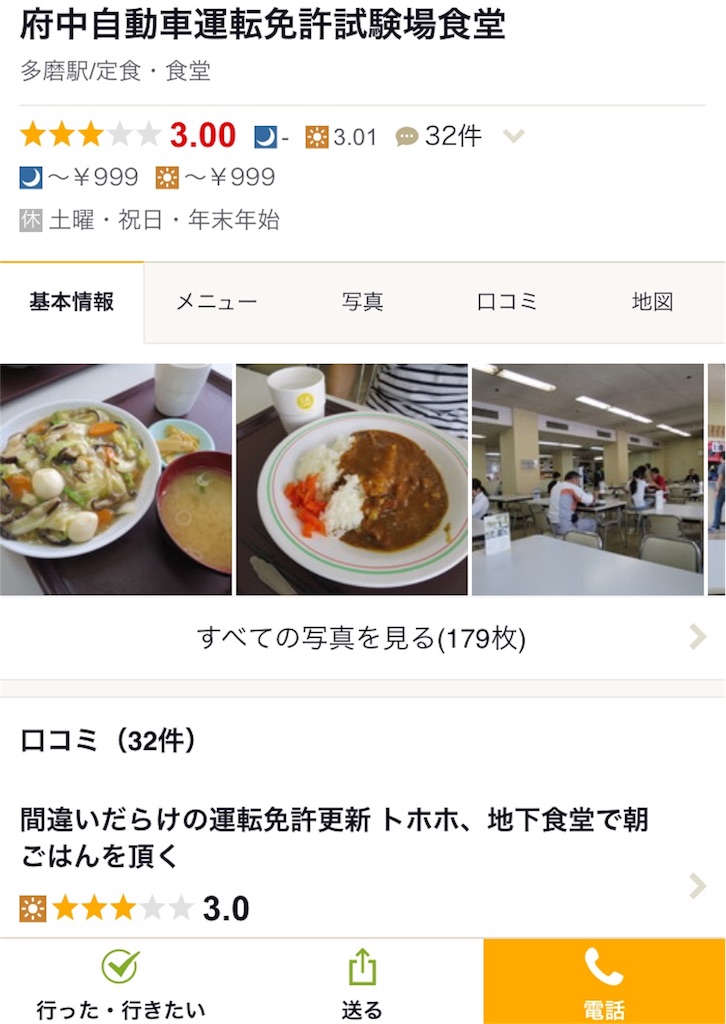This screenshot has width=726, height=1024.
Task: Tap 行った・行きたい to save this restaurant
Action: [120, 982]
